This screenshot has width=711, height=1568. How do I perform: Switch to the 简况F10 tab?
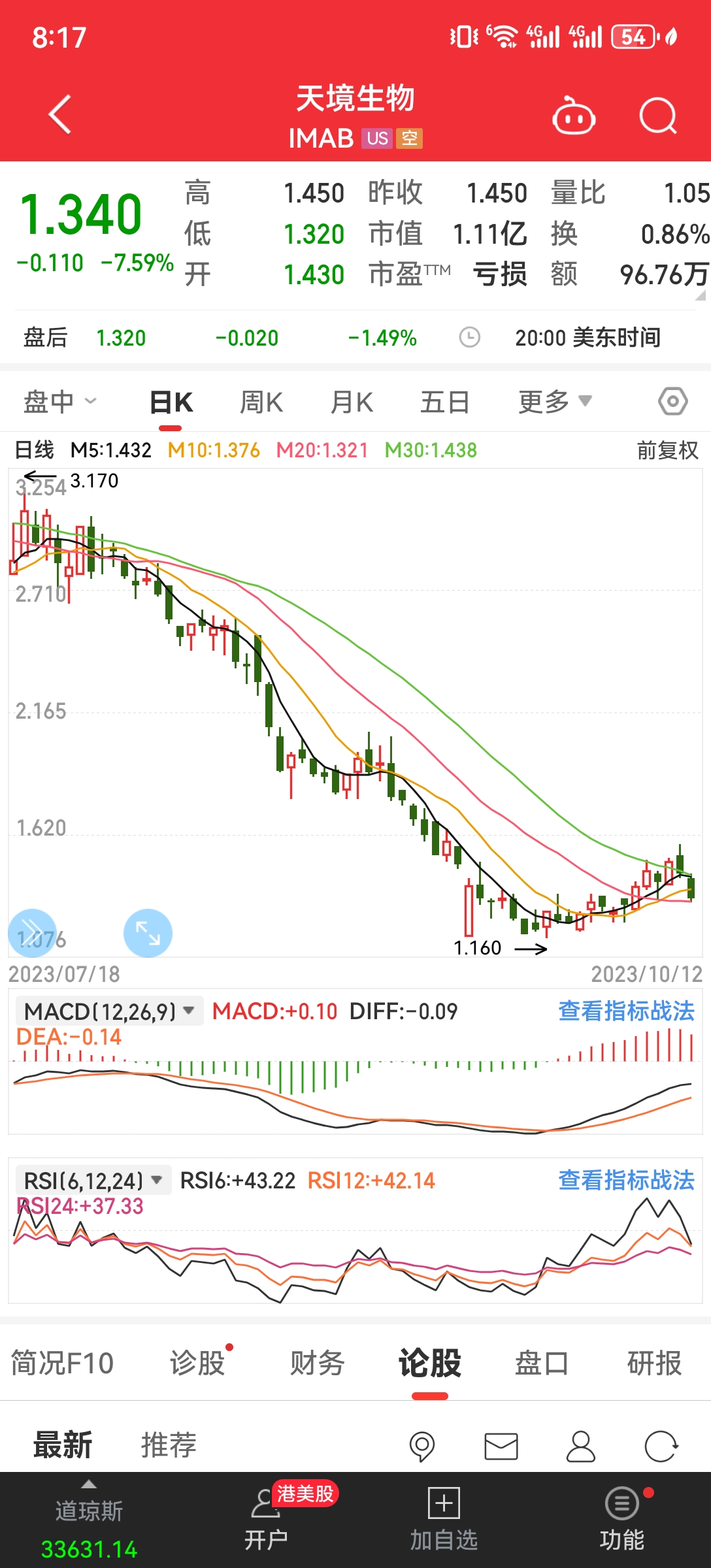(x=62, y=1364)
